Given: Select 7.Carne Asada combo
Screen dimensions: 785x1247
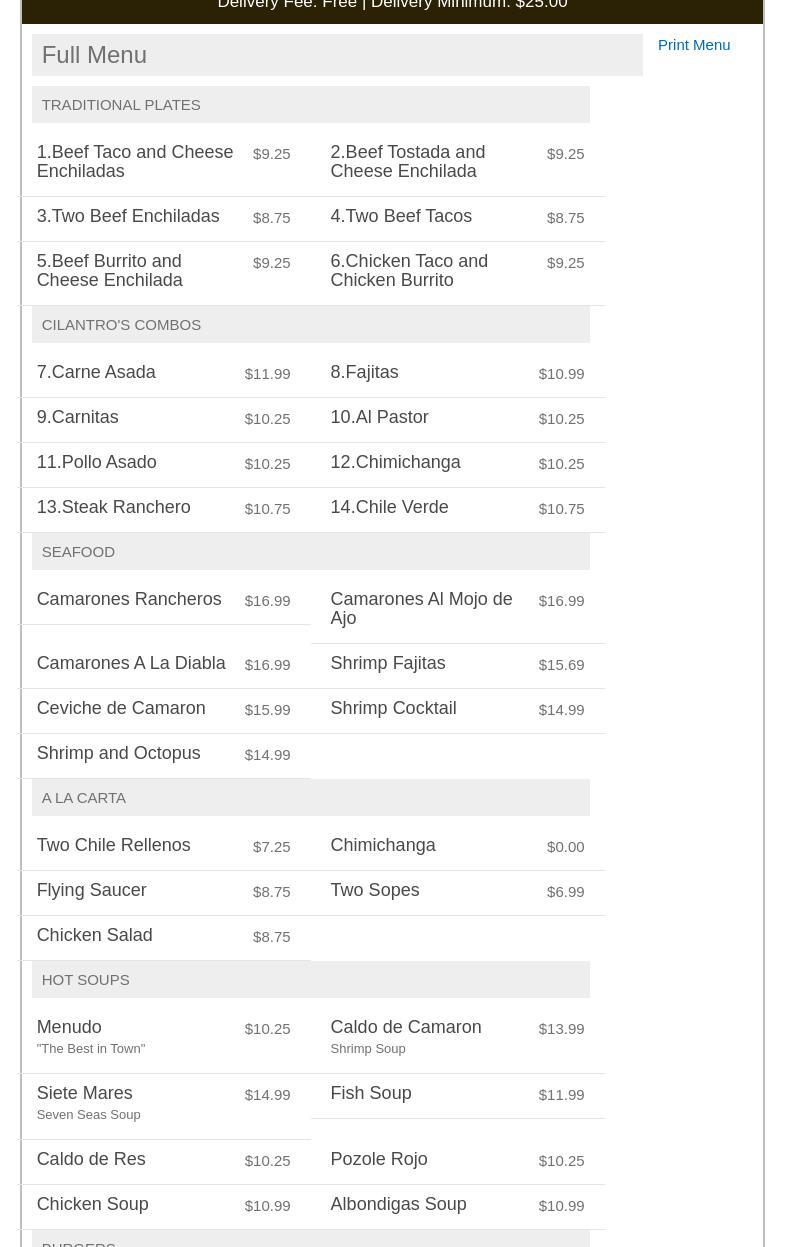Looking at the screenshot, I should [96, 373].
